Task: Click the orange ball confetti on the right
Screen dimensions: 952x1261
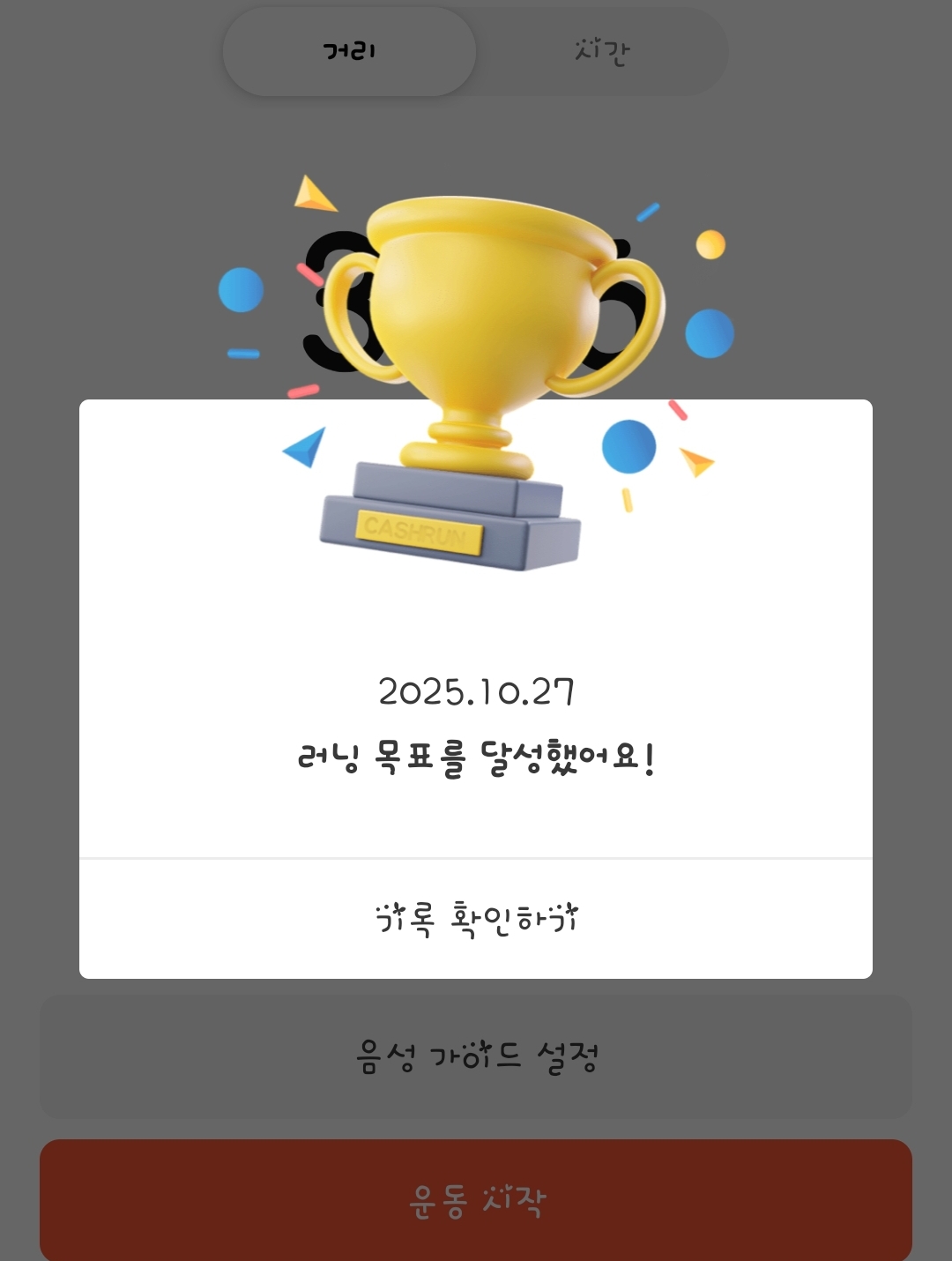Action: (710, 244)
